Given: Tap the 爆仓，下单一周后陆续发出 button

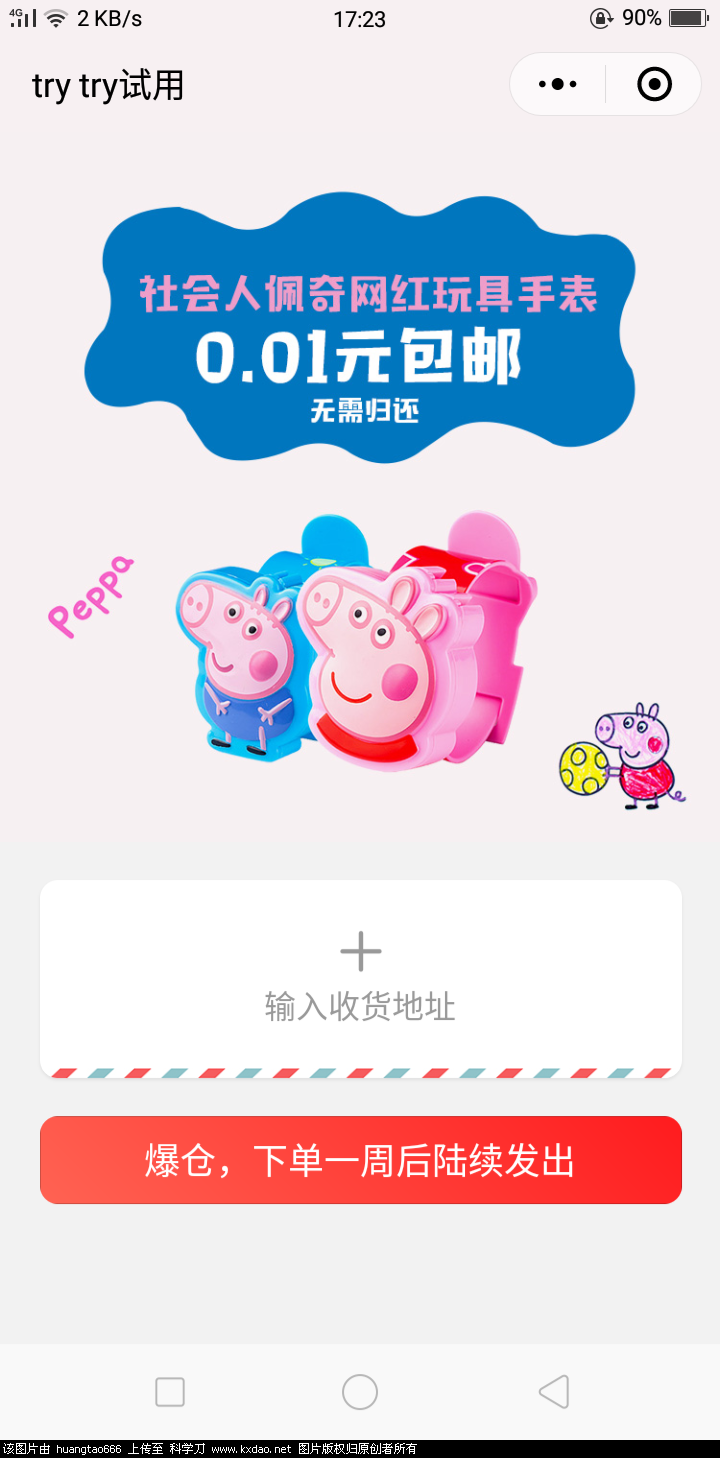Looking at the screenshot, I should (x=360, y=1160).
